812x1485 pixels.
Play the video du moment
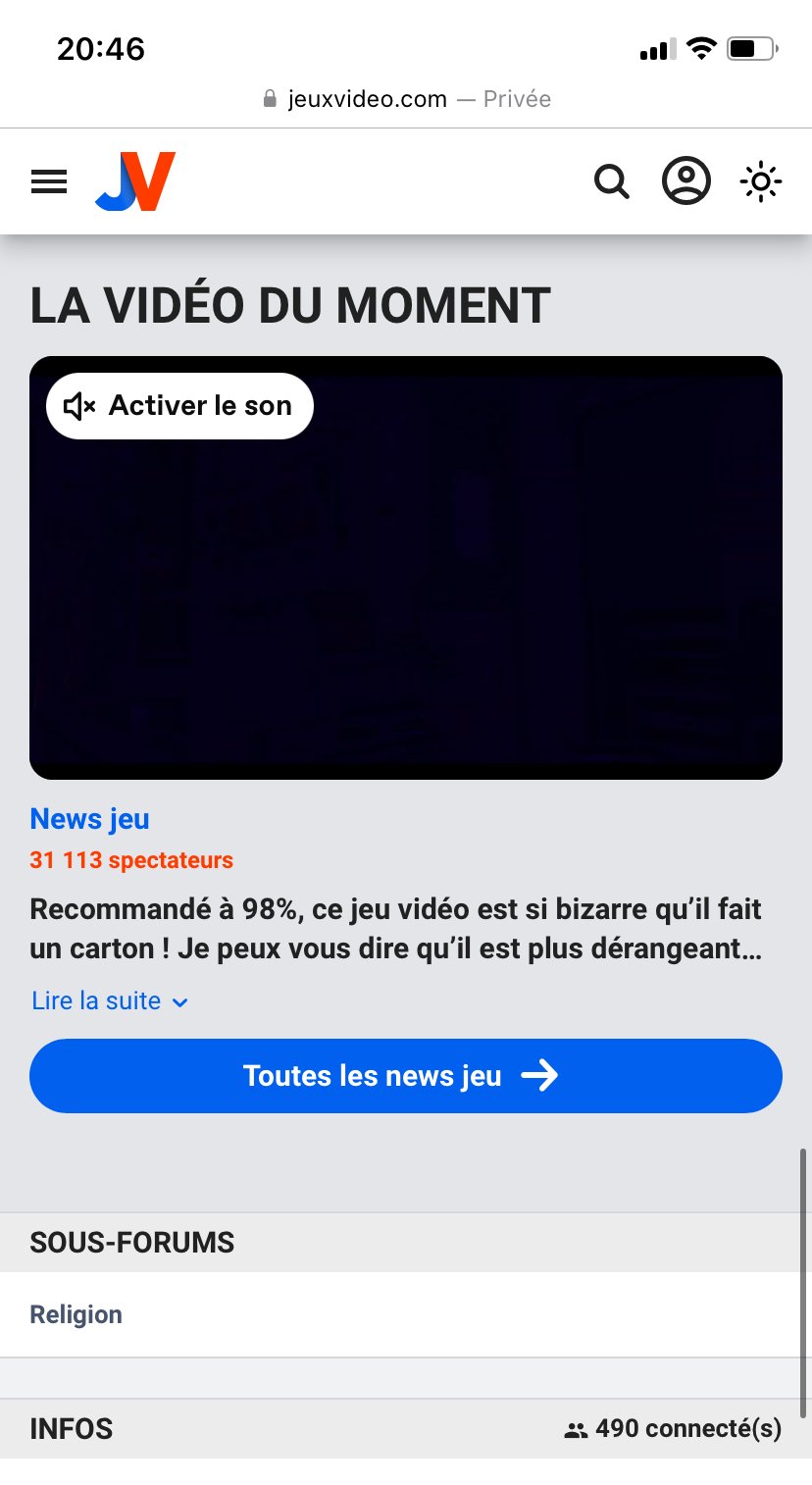coord(406,568)
